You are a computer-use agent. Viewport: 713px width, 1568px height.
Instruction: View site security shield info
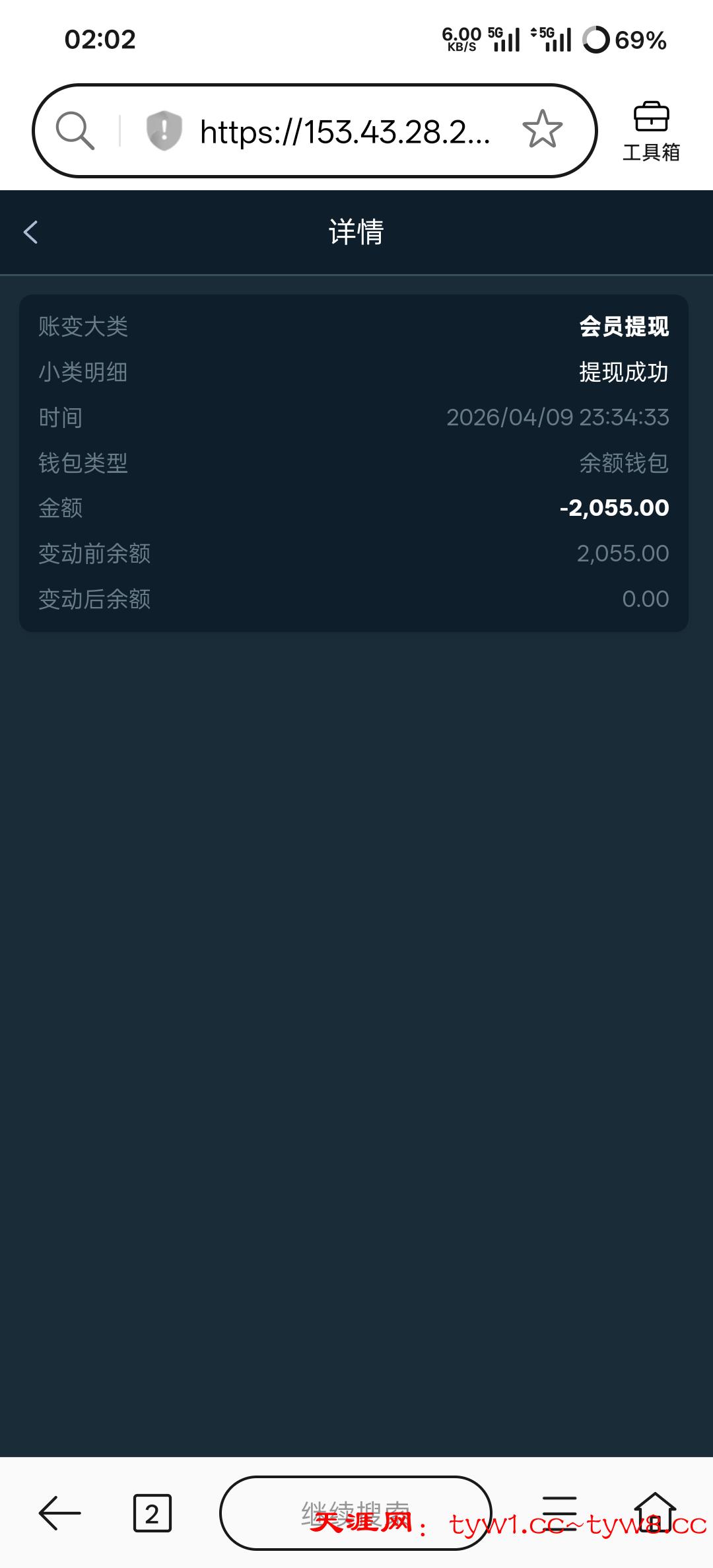(x=164, y=130)
